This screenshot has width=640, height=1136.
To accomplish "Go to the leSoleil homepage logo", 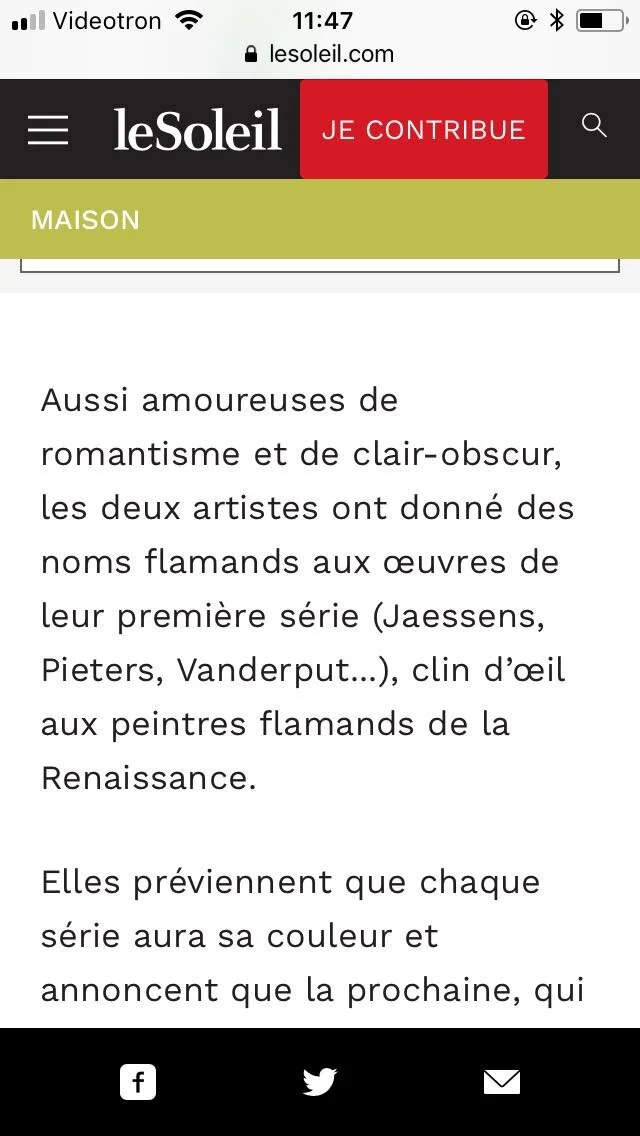I will pos(197,130).
